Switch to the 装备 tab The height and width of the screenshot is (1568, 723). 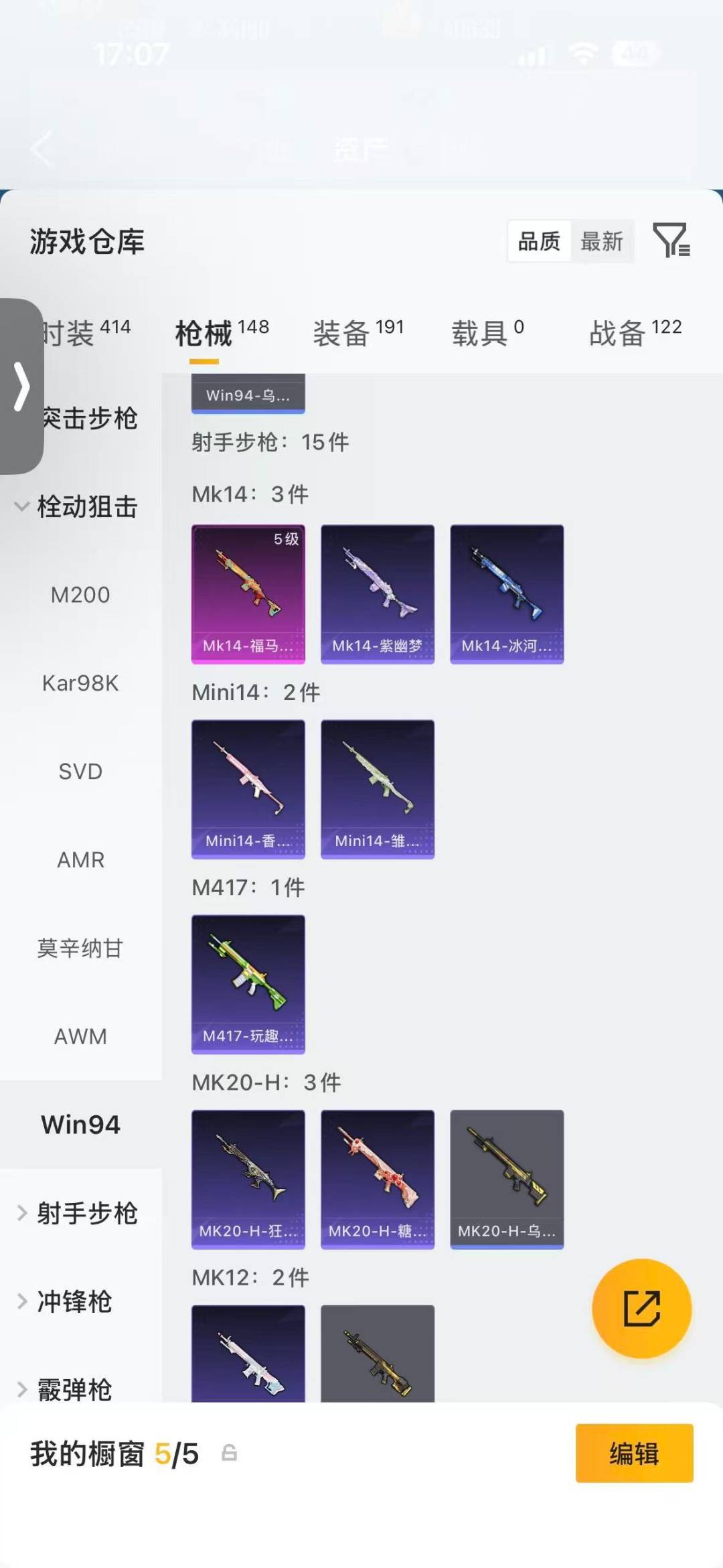[x=341, y=332]
